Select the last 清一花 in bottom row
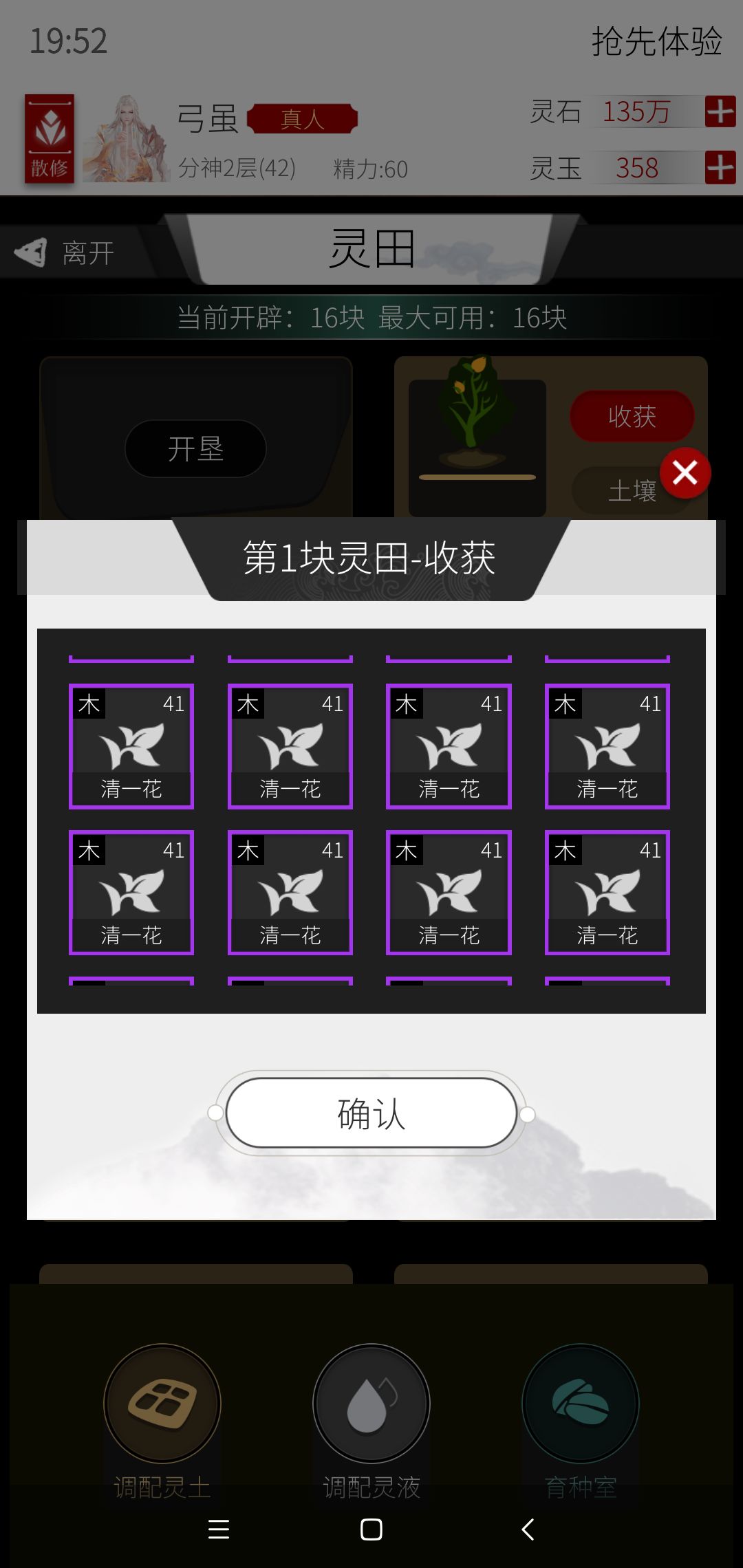Image resolution: width=743 pixels, height=1568 pixels. (604, 894)
